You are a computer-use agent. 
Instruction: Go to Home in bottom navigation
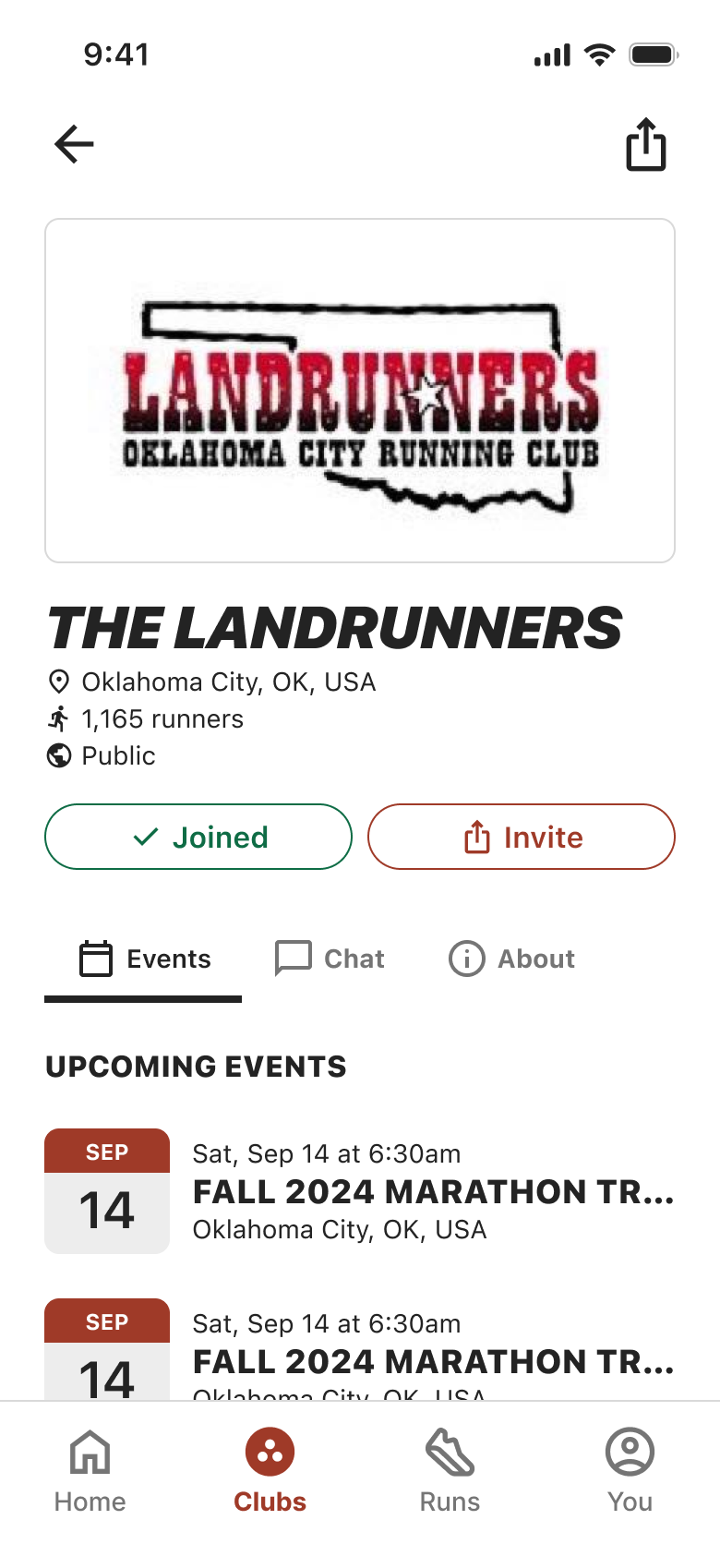point(90,1472)
